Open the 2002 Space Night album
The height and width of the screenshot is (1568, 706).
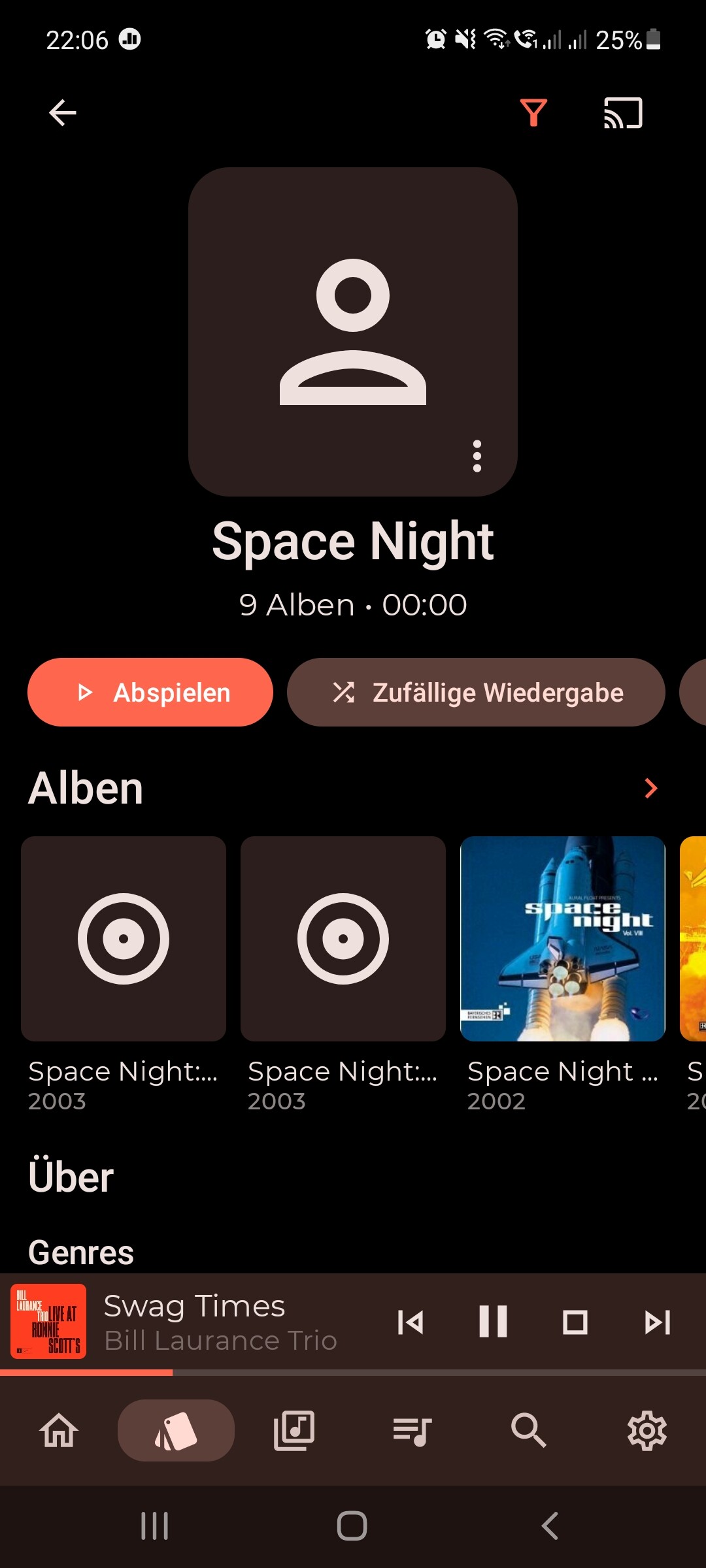coord(563,974)
